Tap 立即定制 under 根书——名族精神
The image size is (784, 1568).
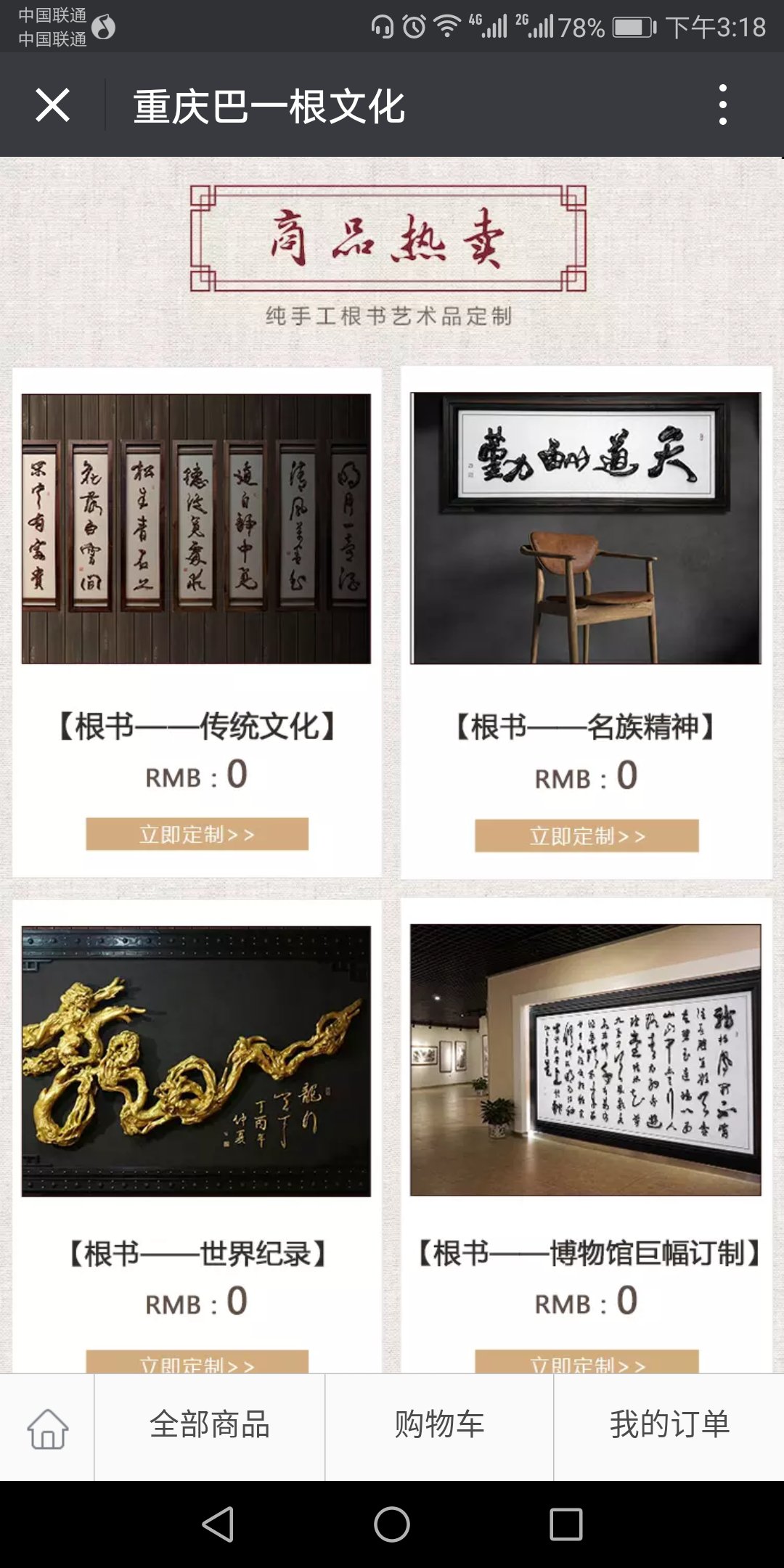click(x=587, y=836)
